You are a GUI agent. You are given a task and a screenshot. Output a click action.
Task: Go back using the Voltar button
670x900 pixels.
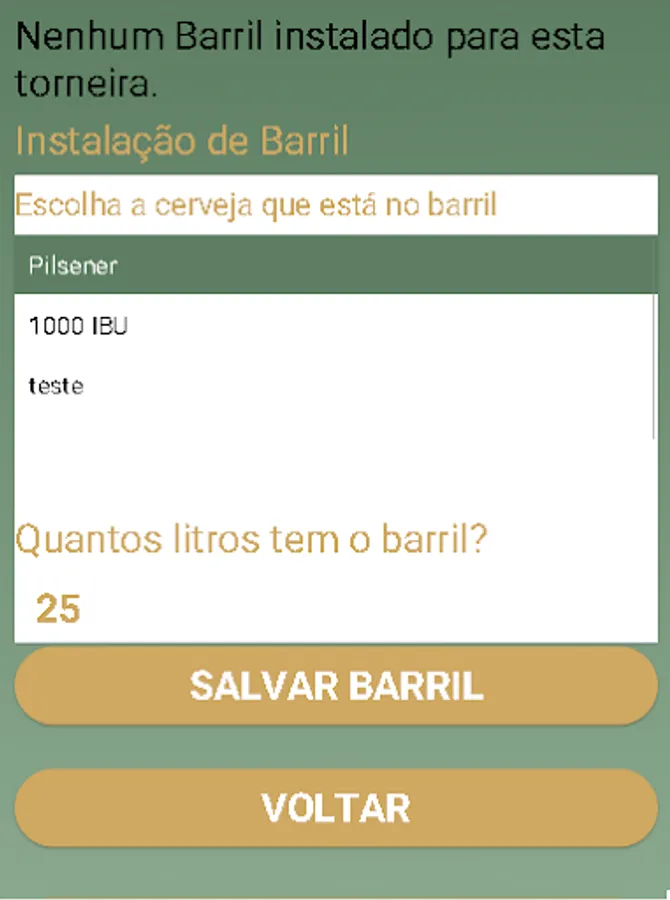[336, 808]
